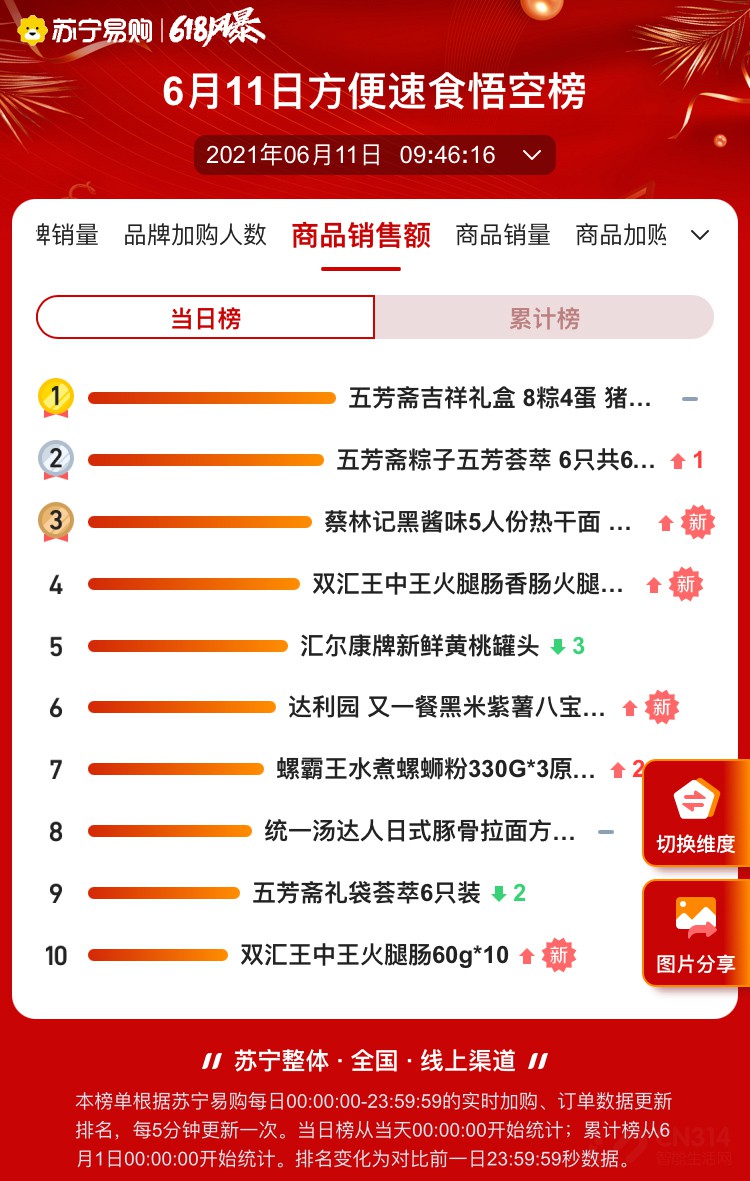The image size is (750, 1181).
Task: Select the 商品销售额 tab
Action: pyautogui.click(x=361, y=235)
